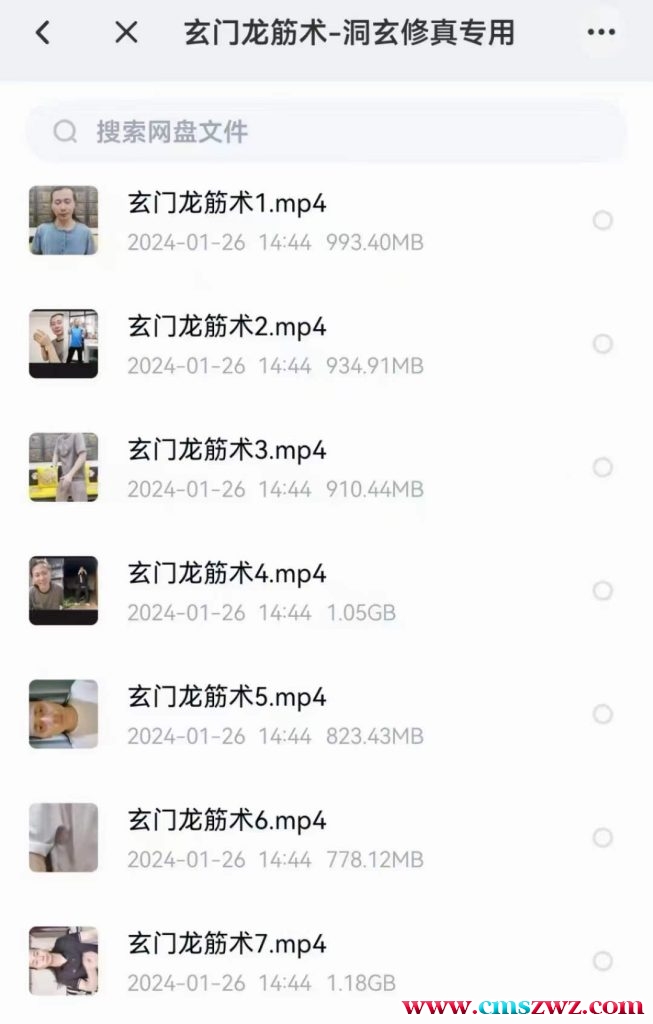The width and height of the screenshot is (653, 1024).
Task: Select the circle for 玄门龙筋术5.mp4
Action: (x=602, y=714)
